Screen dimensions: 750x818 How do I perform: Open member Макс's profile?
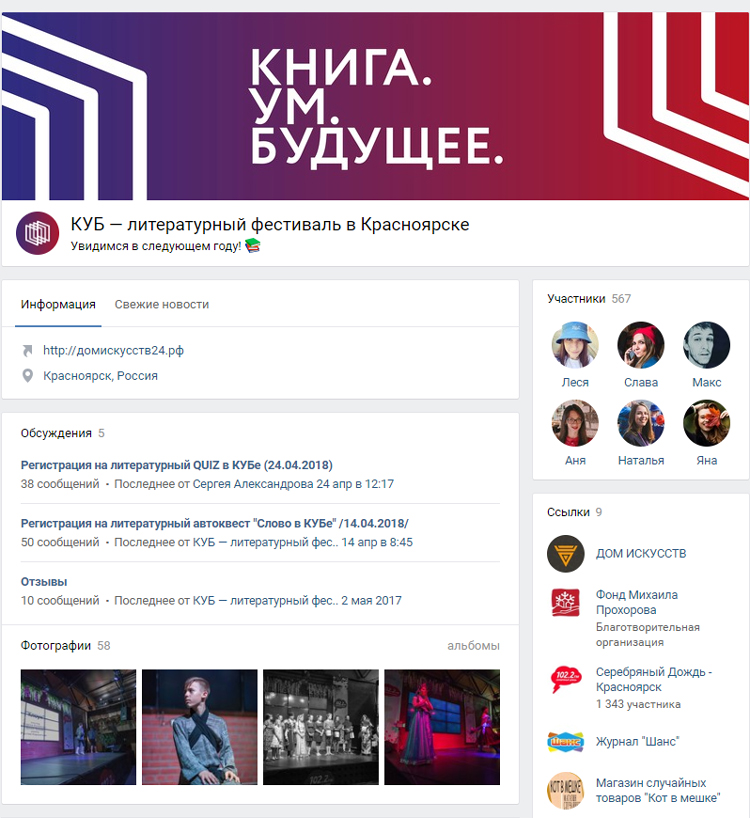point(706,345)
